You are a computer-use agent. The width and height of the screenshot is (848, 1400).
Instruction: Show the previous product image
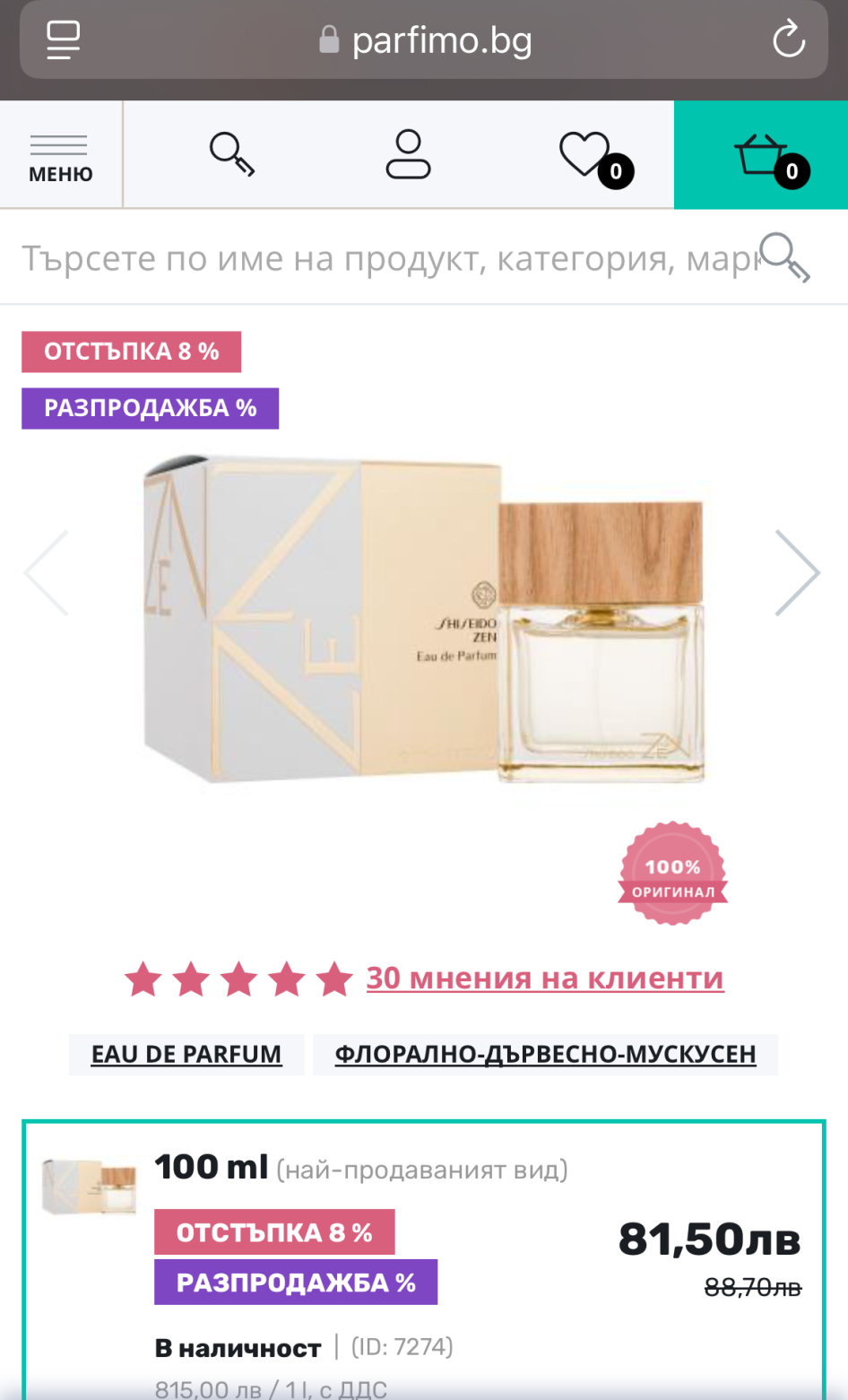[47, 573]
